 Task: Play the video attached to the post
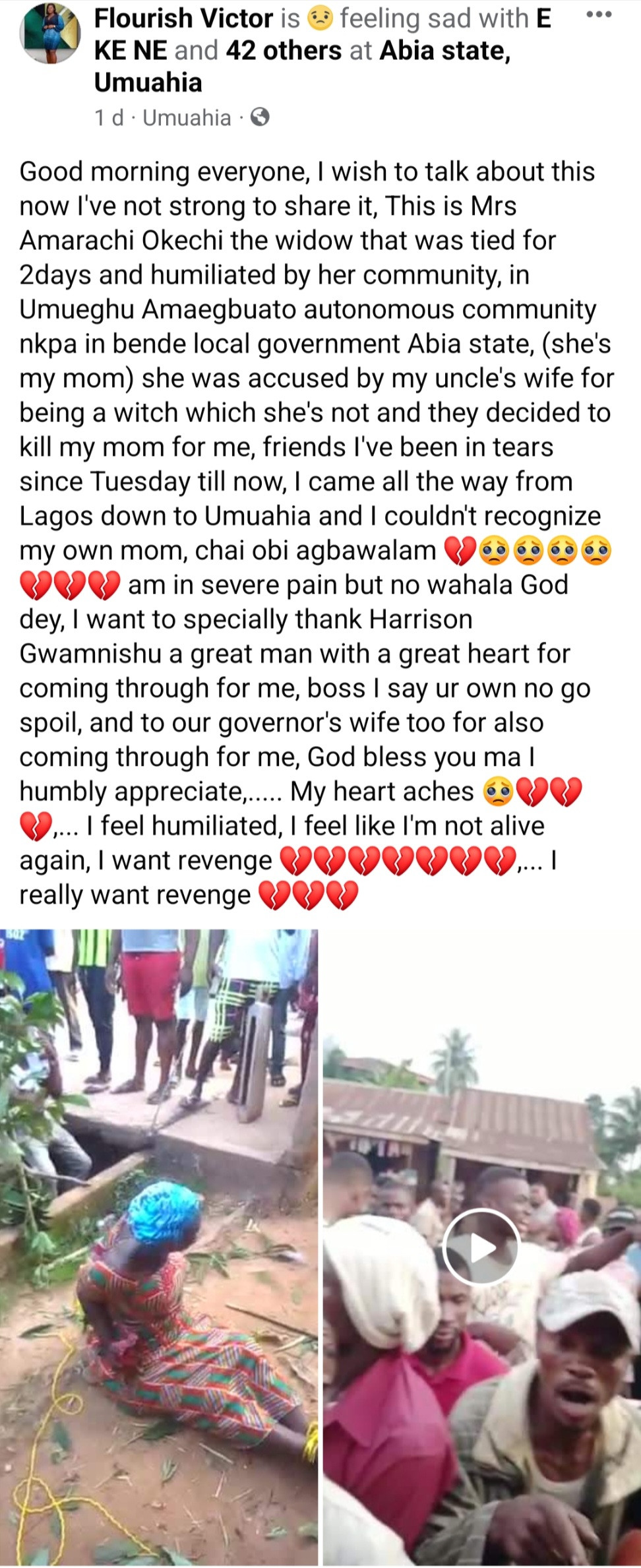[480, 1247]
